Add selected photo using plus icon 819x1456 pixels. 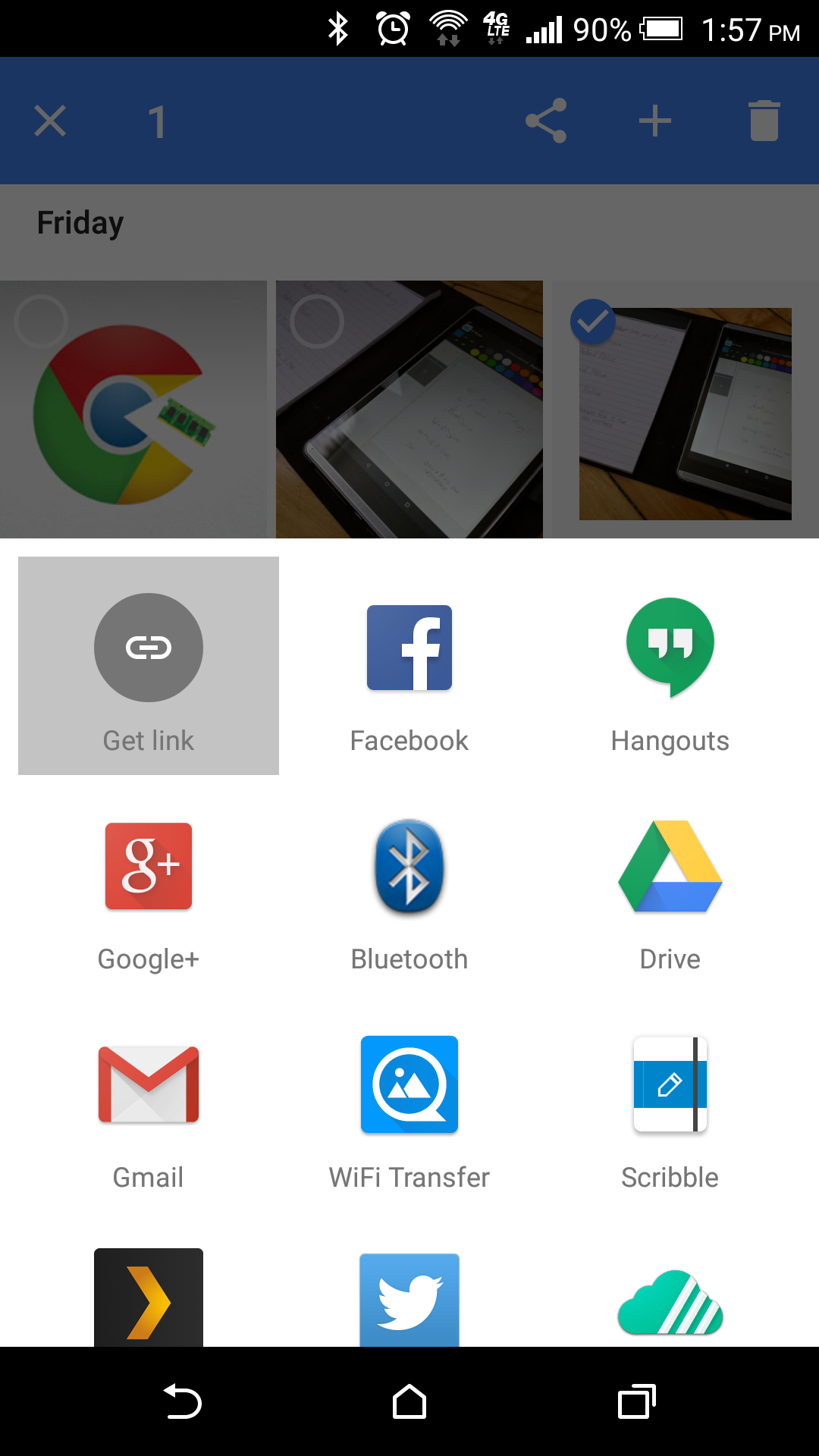[x=654, y=121]
